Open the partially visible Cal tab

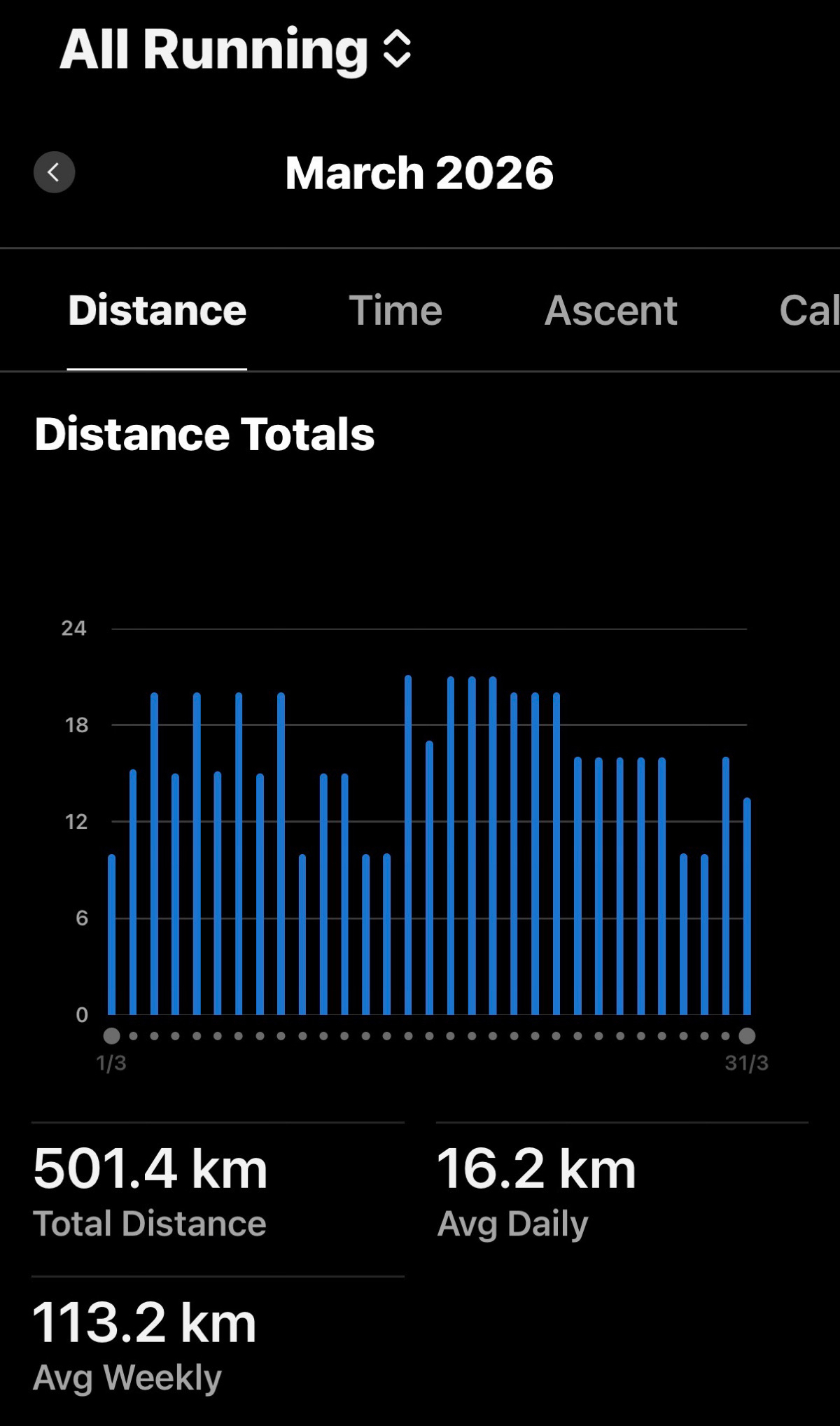click(x=809, y=310)
